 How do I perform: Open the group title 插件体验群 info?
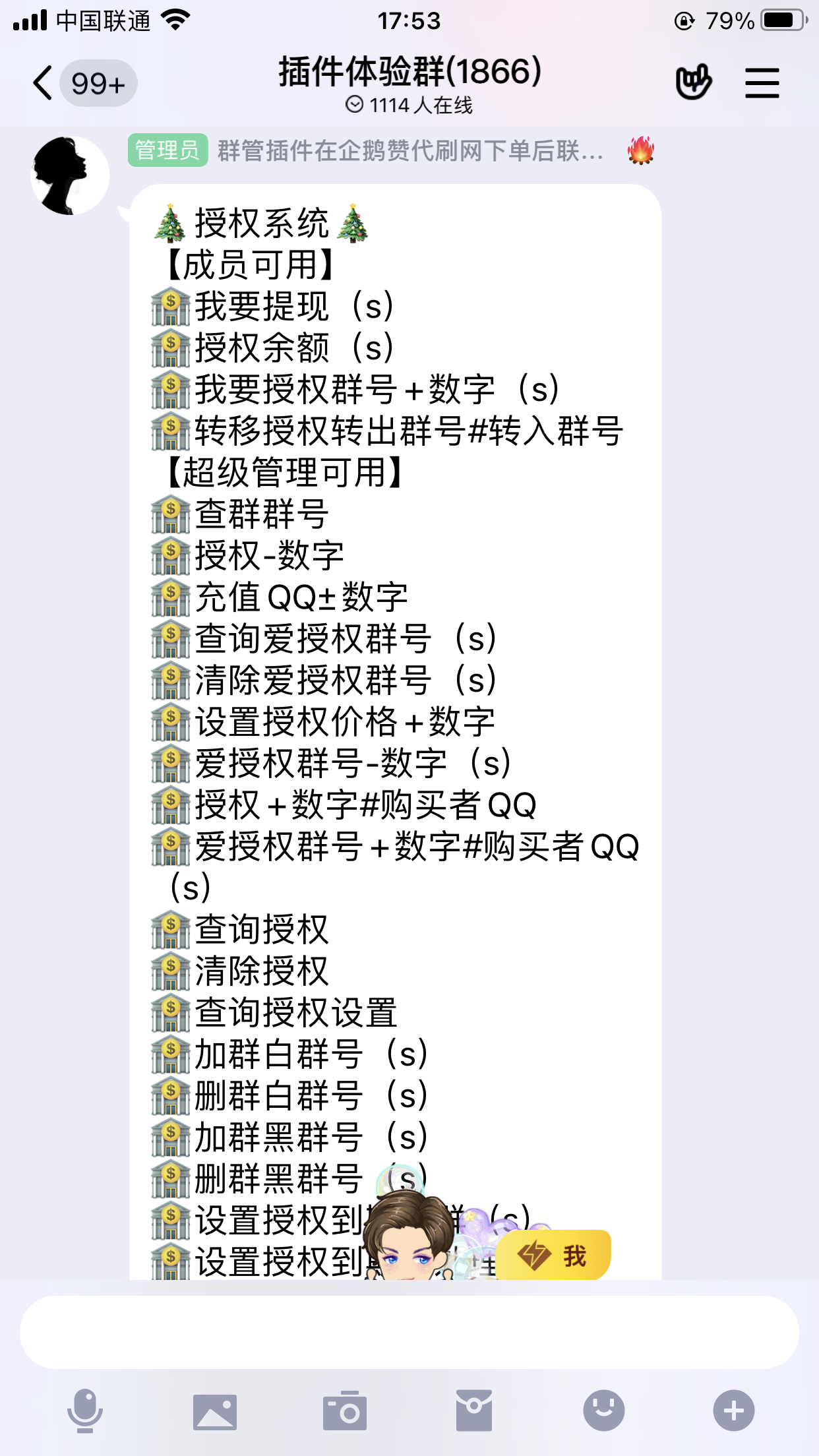(409, 73)
